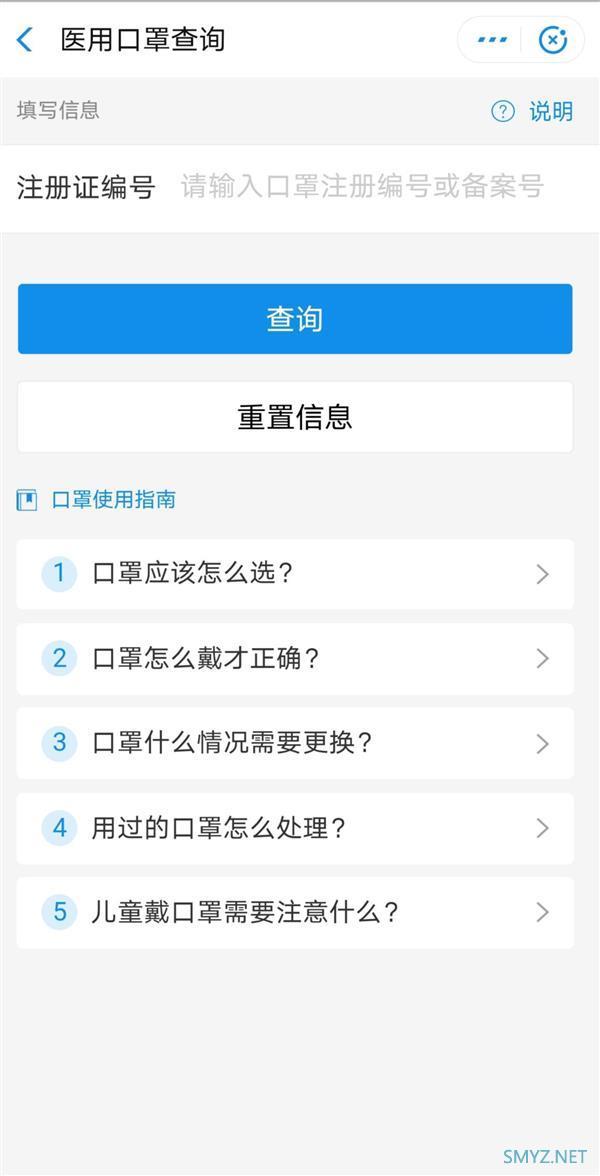View 口罩什么情况需要更换？
Viewport: 600px width, 1176px height.
point(295,743)
